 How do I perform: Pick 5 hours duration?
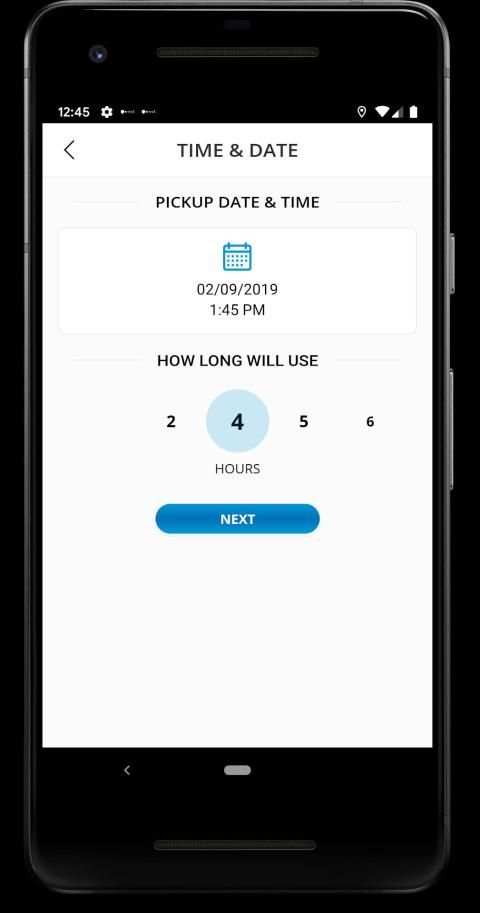pos(303,422)
